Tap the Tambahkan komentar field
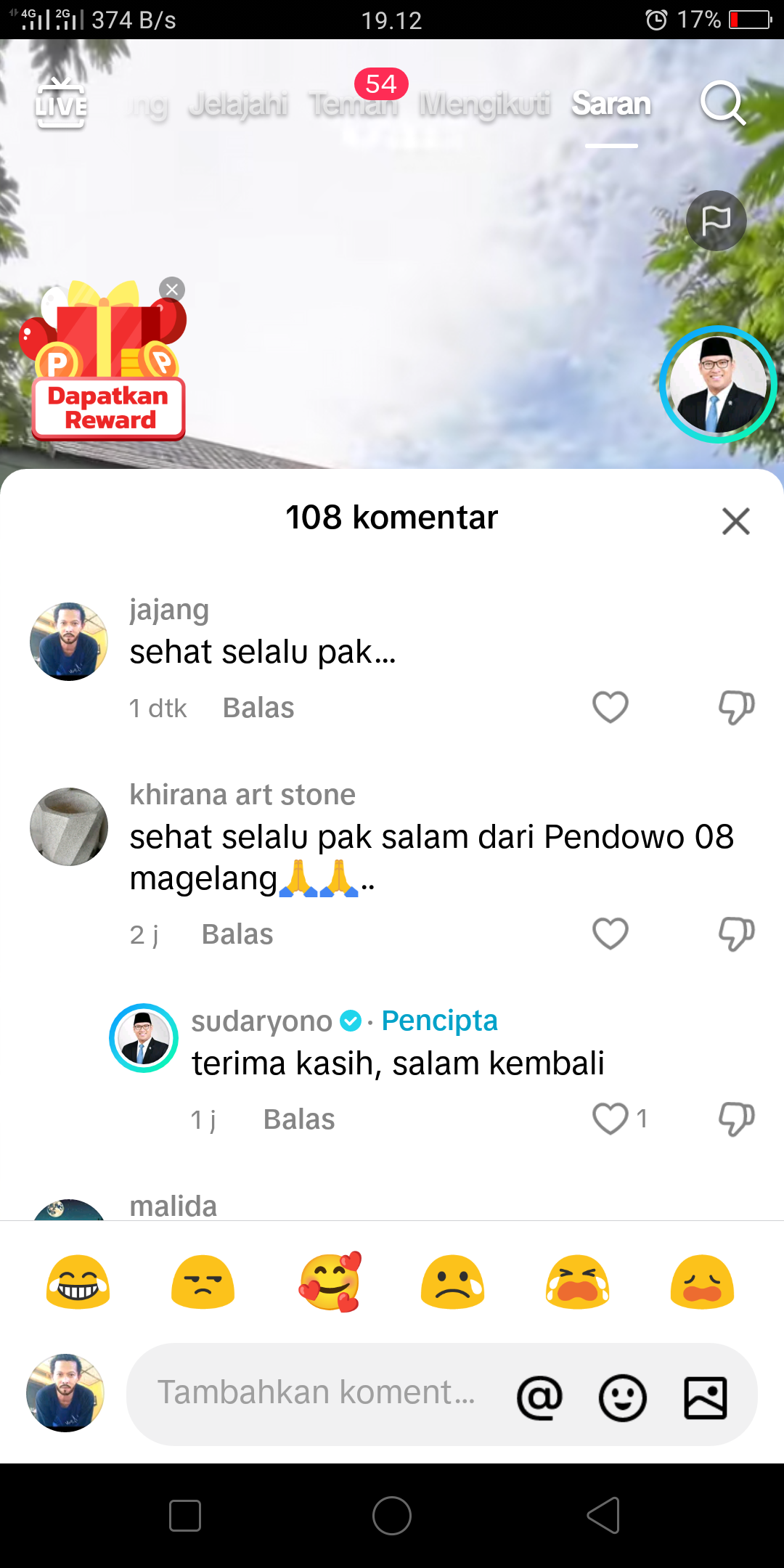The image size is (784, 1568). (x=317, y=1393)
